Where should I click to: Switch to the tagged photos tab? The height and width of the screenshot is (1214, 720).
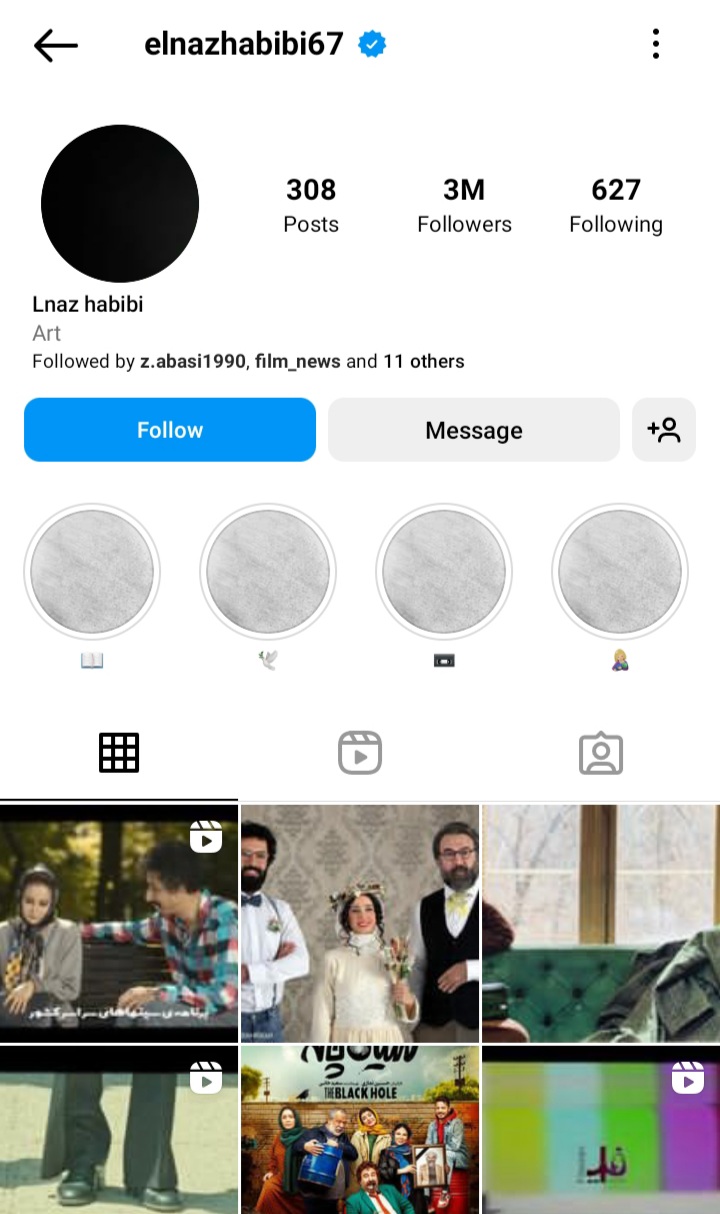pos(600,754)
